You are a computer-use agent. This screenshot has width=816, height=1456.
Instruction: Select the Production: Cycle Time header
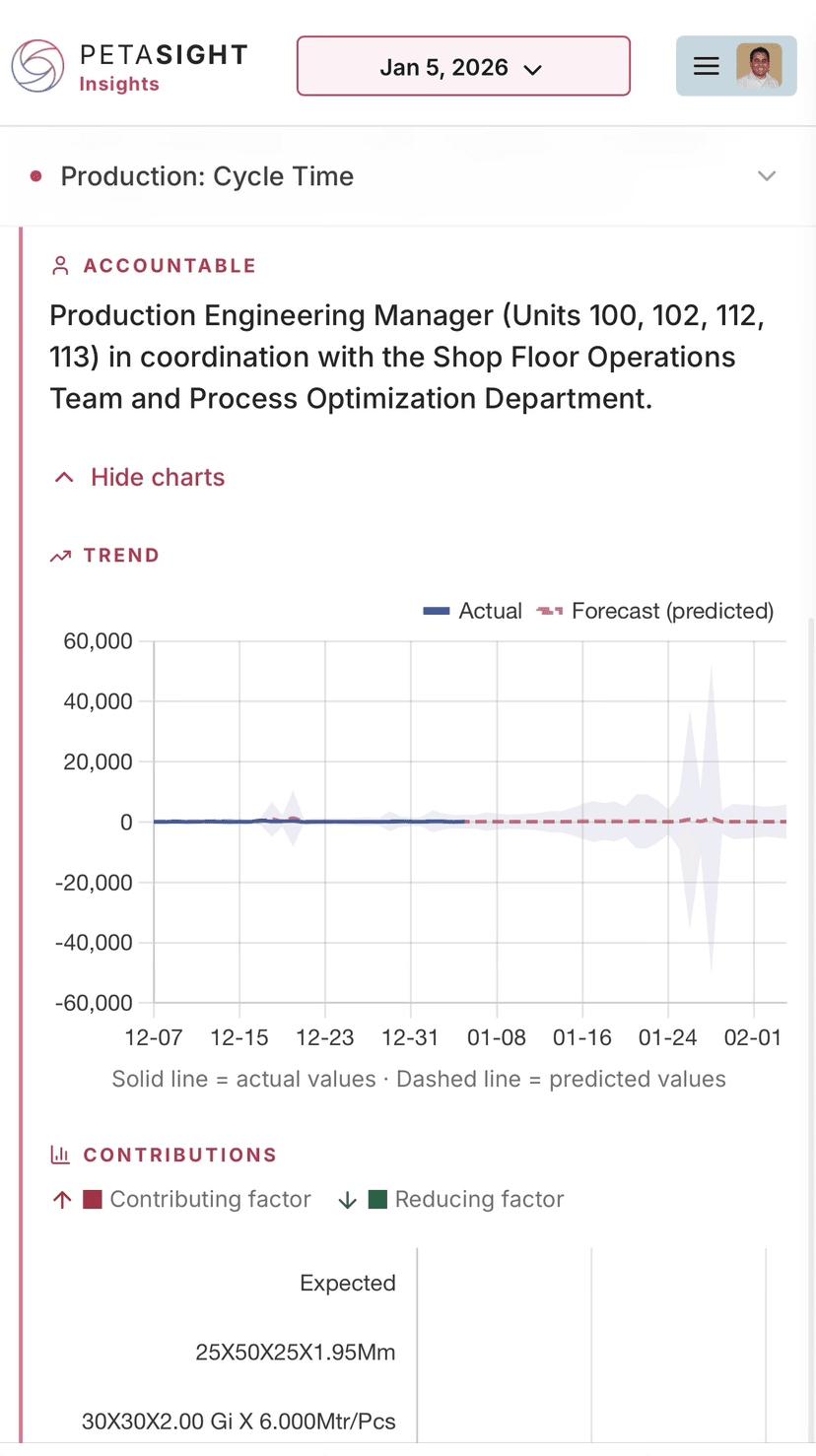(207, 176)
